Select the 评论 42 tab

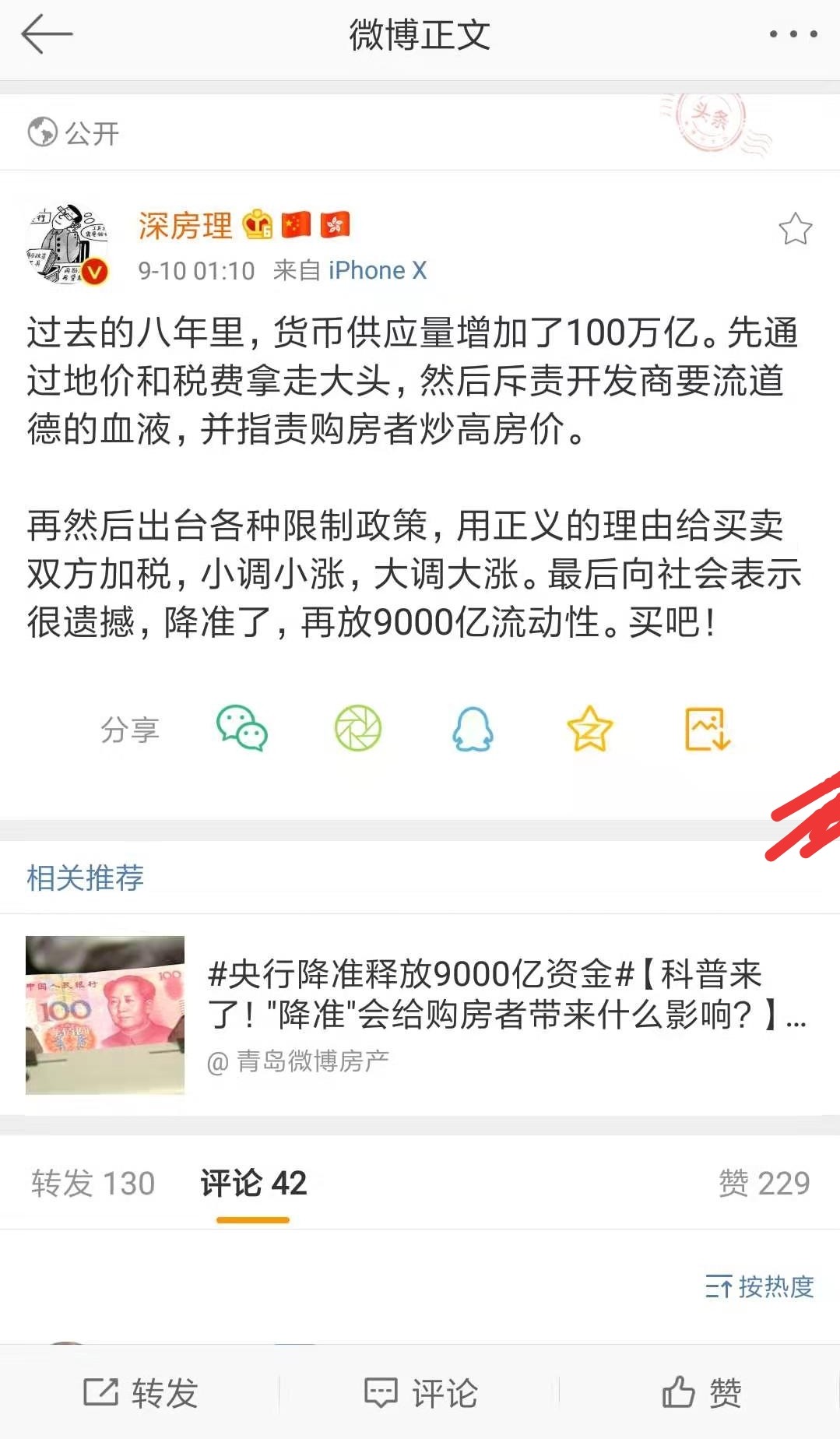click(x=253, y=1184)
